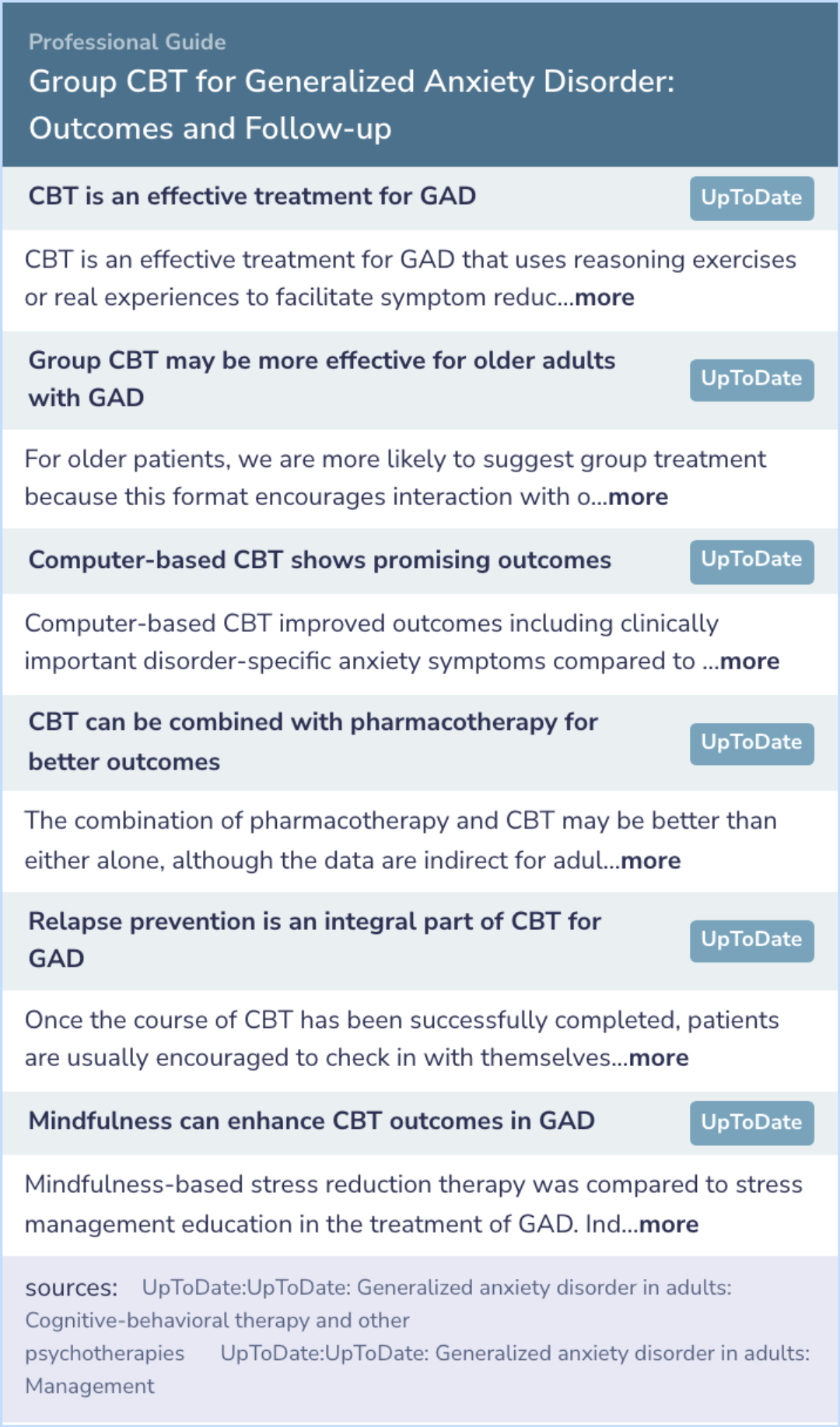Tap UpToDate badge for CBT with pharmacotherapy
Viewport: 840px width, 1427px height.
coord(751,743)
